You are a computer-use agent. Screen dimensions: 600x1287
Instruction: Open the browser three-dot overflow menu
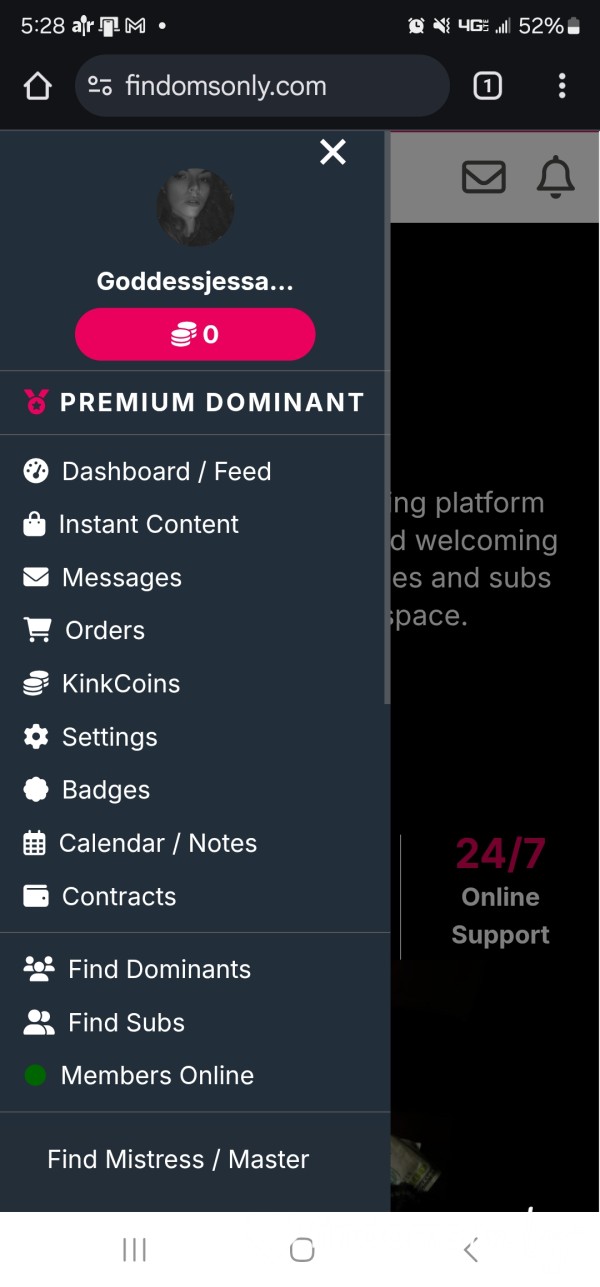click(x=562, y=86)
